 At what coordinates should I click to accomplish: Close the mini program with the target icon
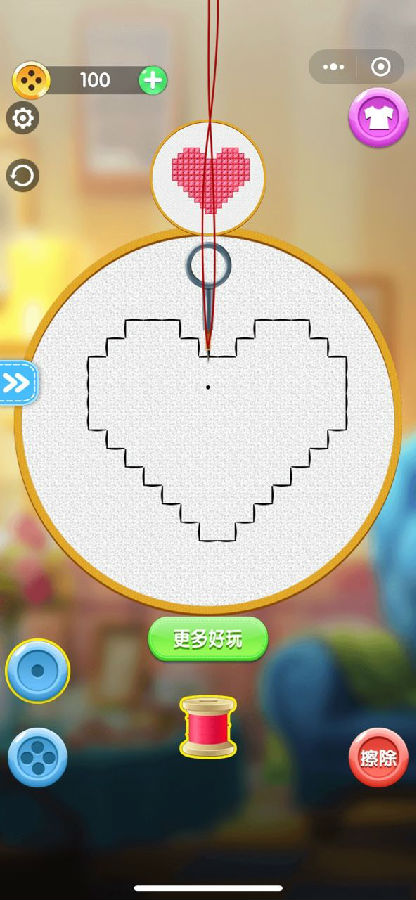380,67
